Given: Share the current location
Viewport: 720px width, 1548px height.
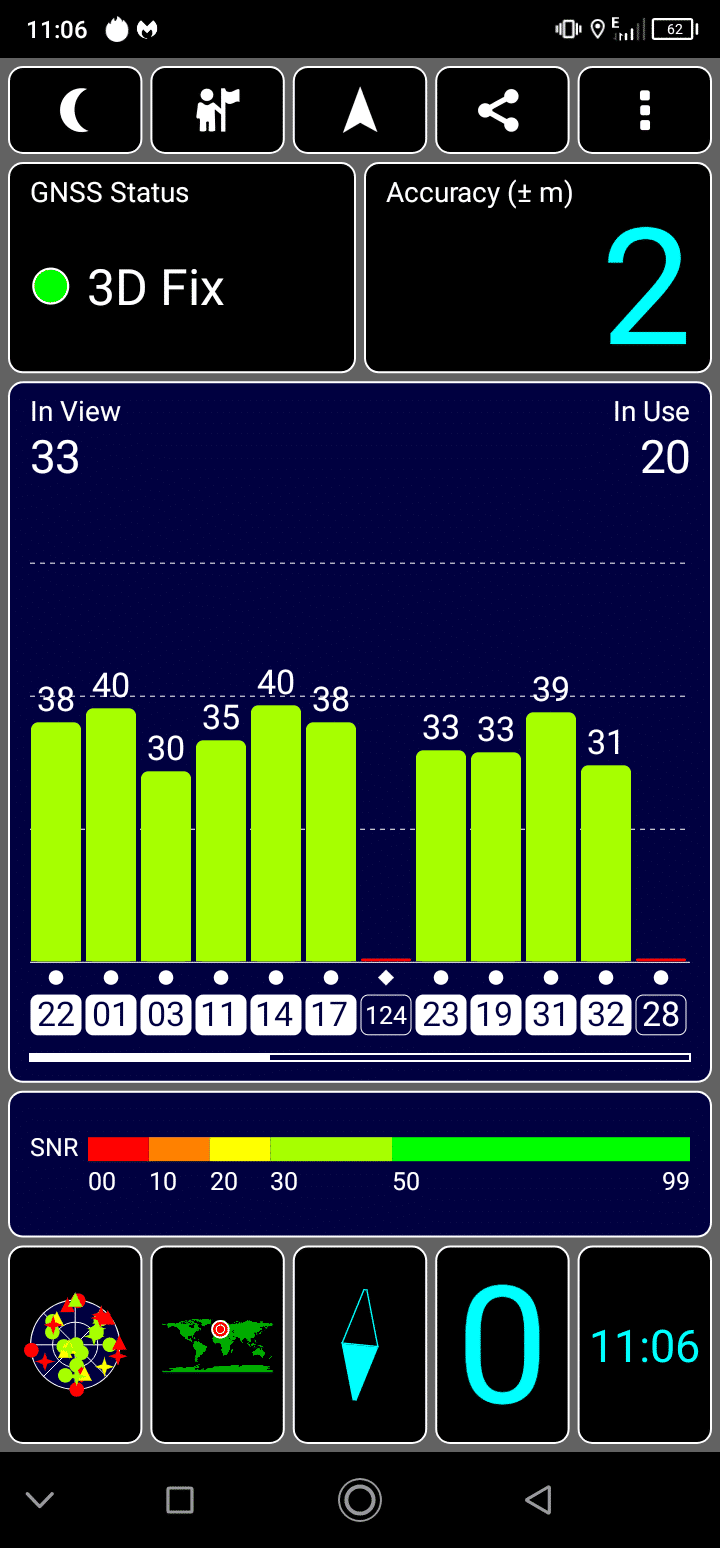Looking at the screenshot, I should [502, 110].
